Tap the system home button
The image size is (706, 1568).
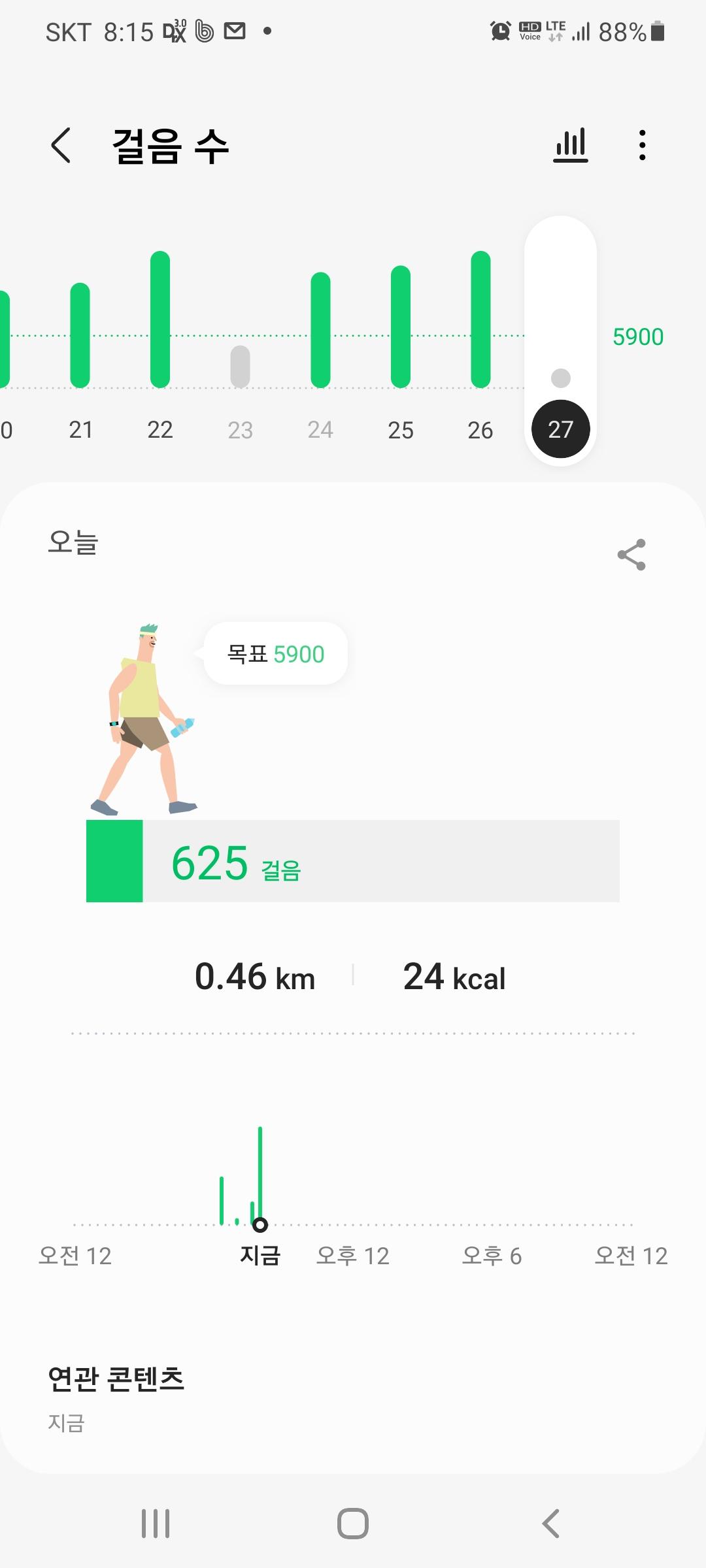353,1524
